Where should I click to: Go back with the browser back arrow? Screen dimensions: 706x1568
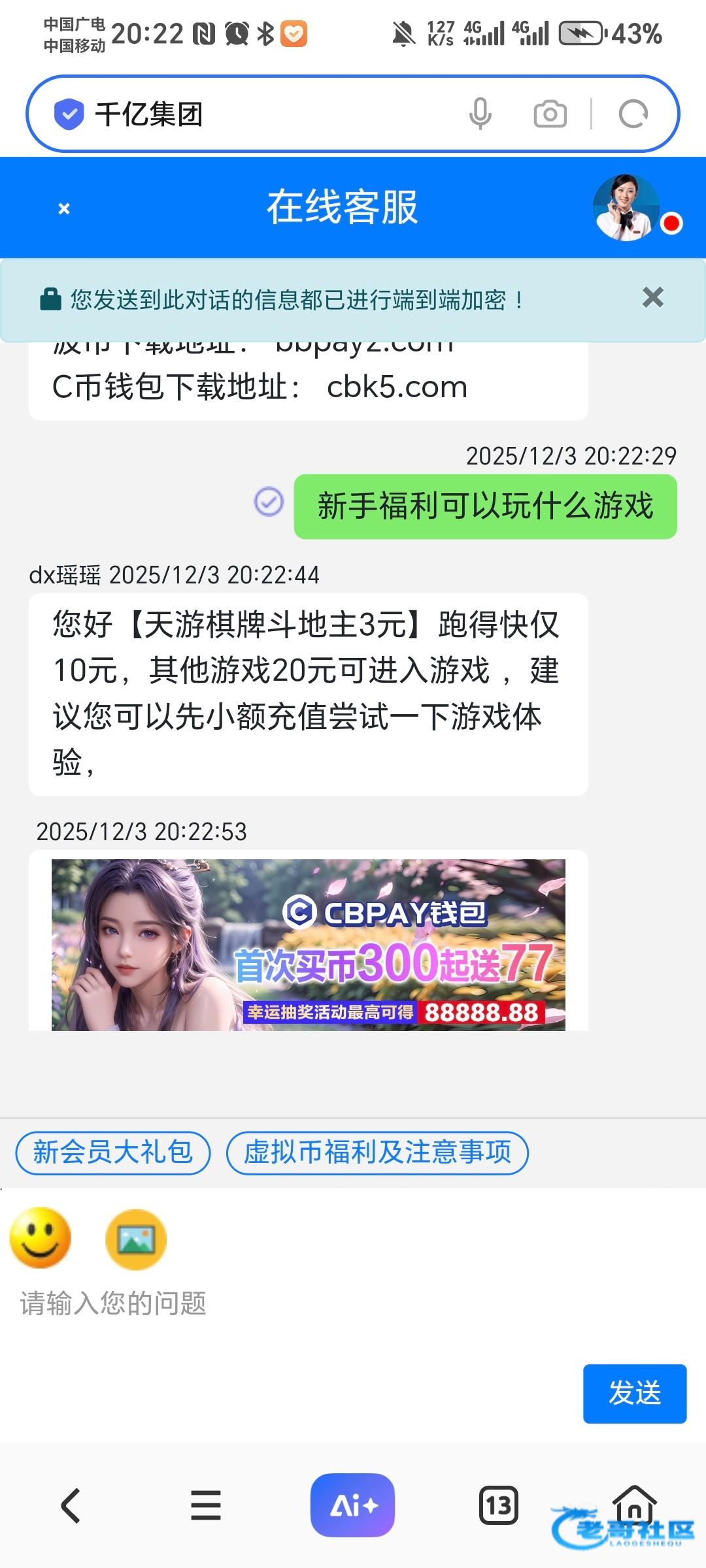71,1506
